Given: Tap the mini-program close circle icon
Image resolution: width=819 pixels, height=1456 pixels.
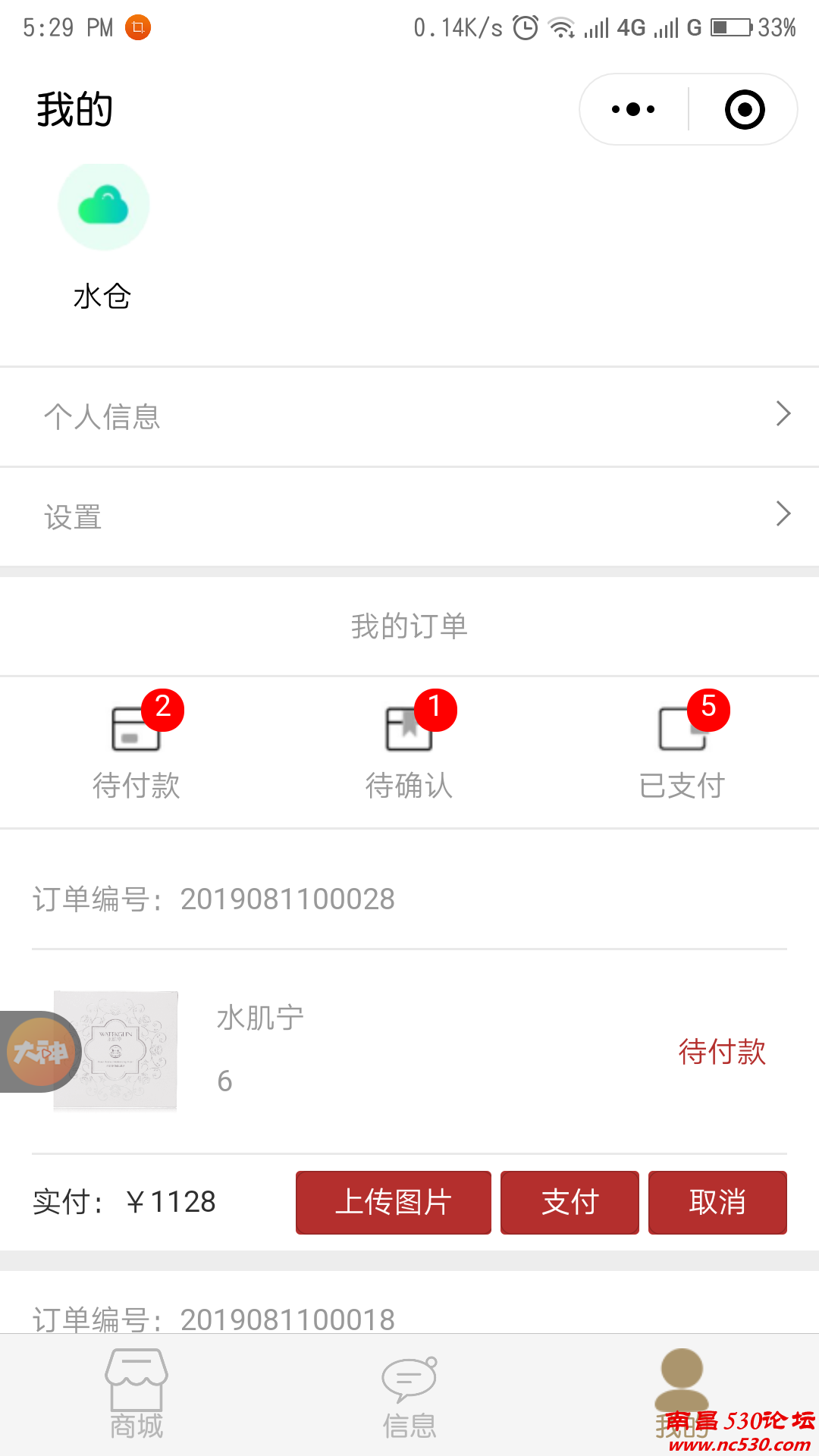Looking at the screenshot, I should pos(744,108).
